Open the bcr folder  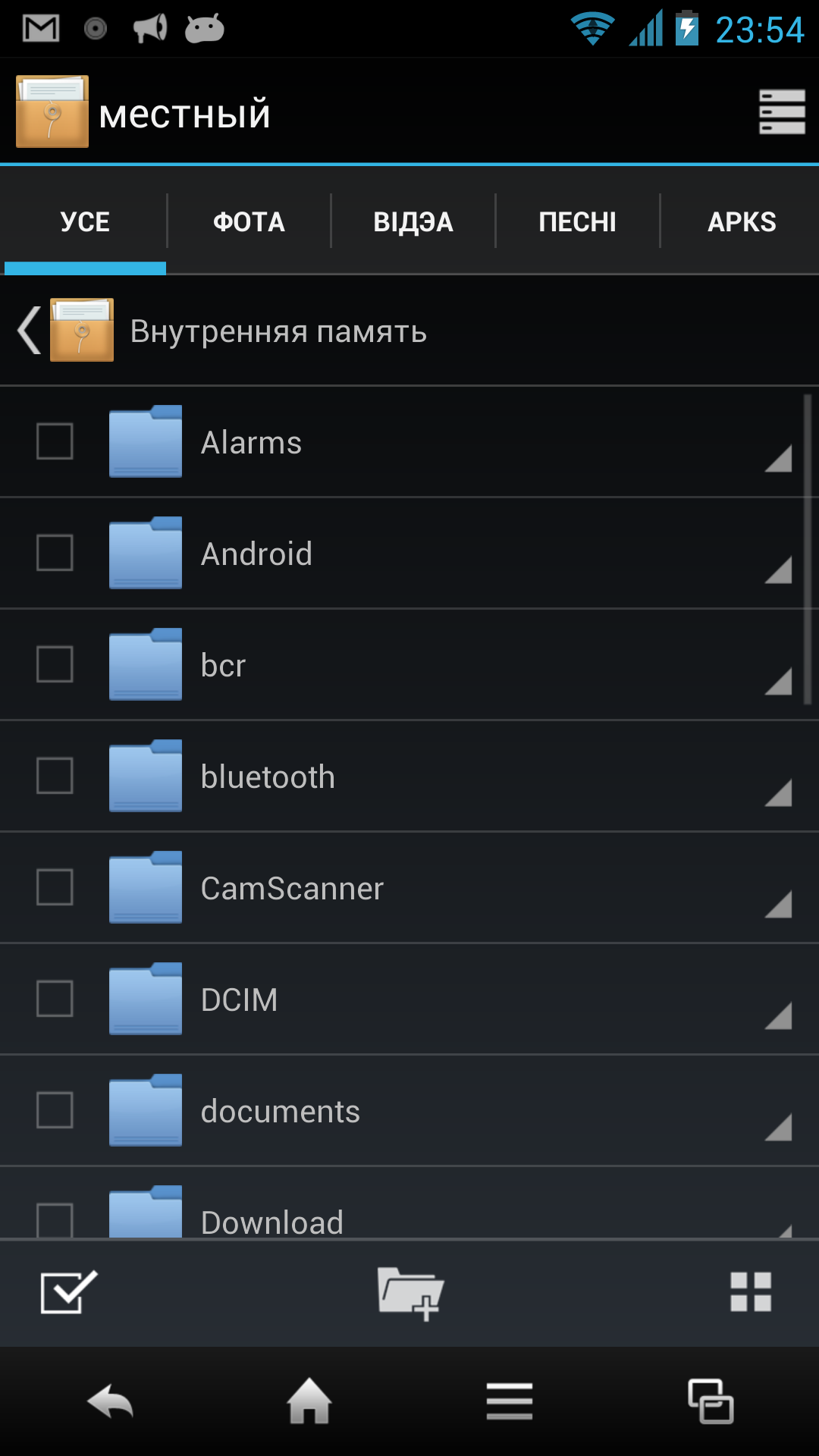click(x=224, y=666)
